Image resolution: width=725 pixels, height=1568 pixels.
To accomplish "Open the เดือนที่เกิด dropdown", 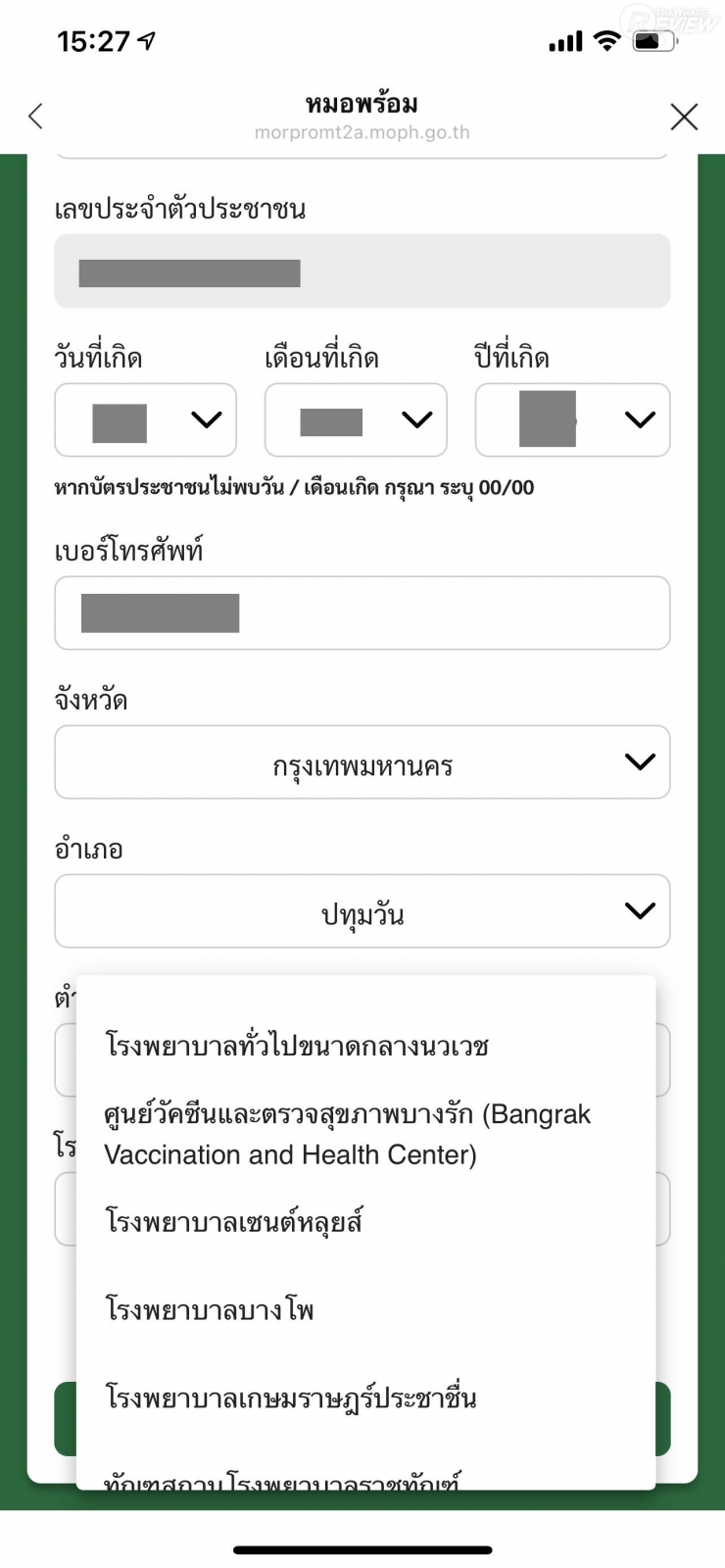I will pyautogui.click(x=356, y=420).
